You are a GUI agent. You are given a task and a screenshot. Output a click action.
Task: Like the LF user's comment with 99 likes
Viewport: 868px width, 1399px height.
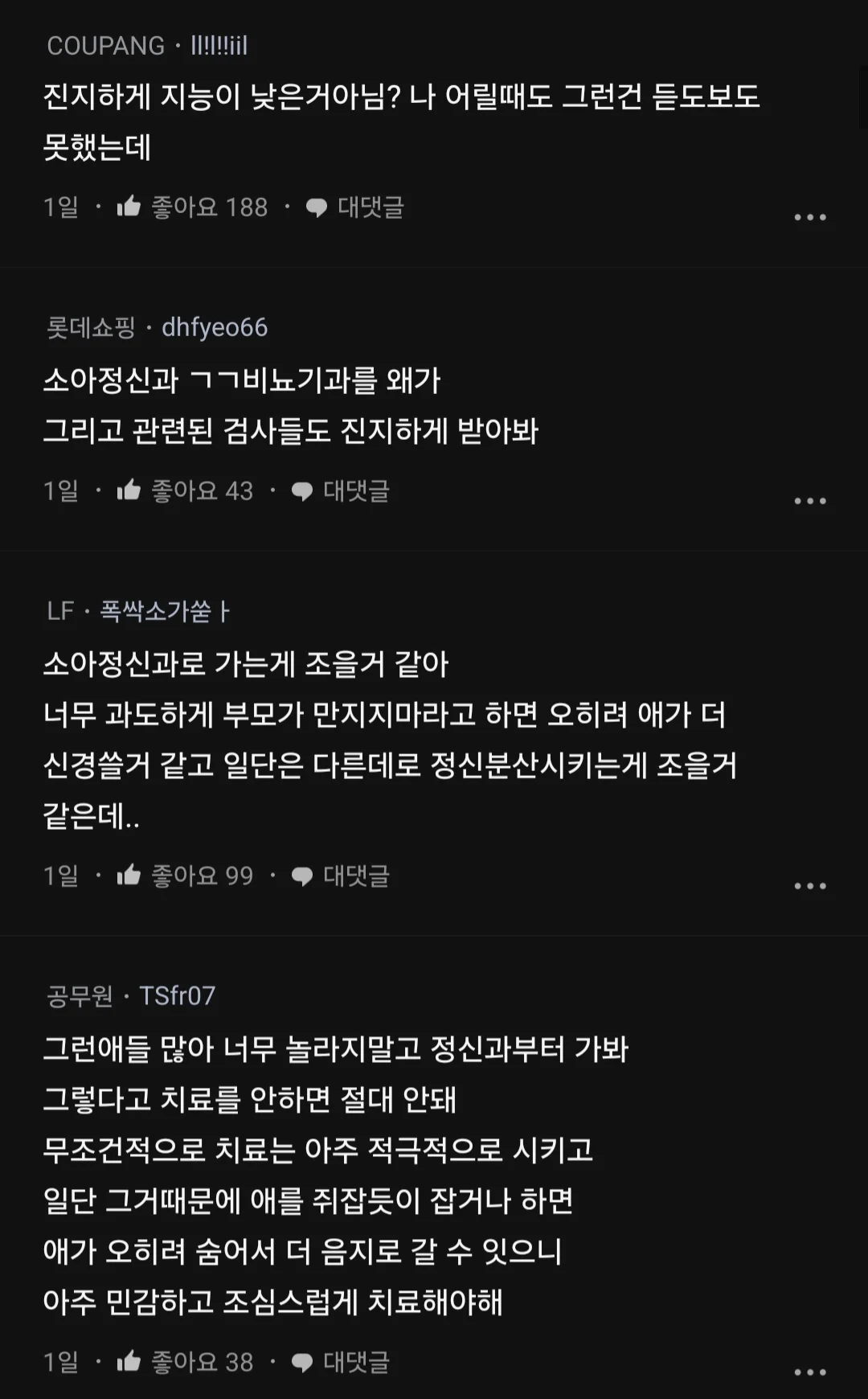(x=129, y=876)
